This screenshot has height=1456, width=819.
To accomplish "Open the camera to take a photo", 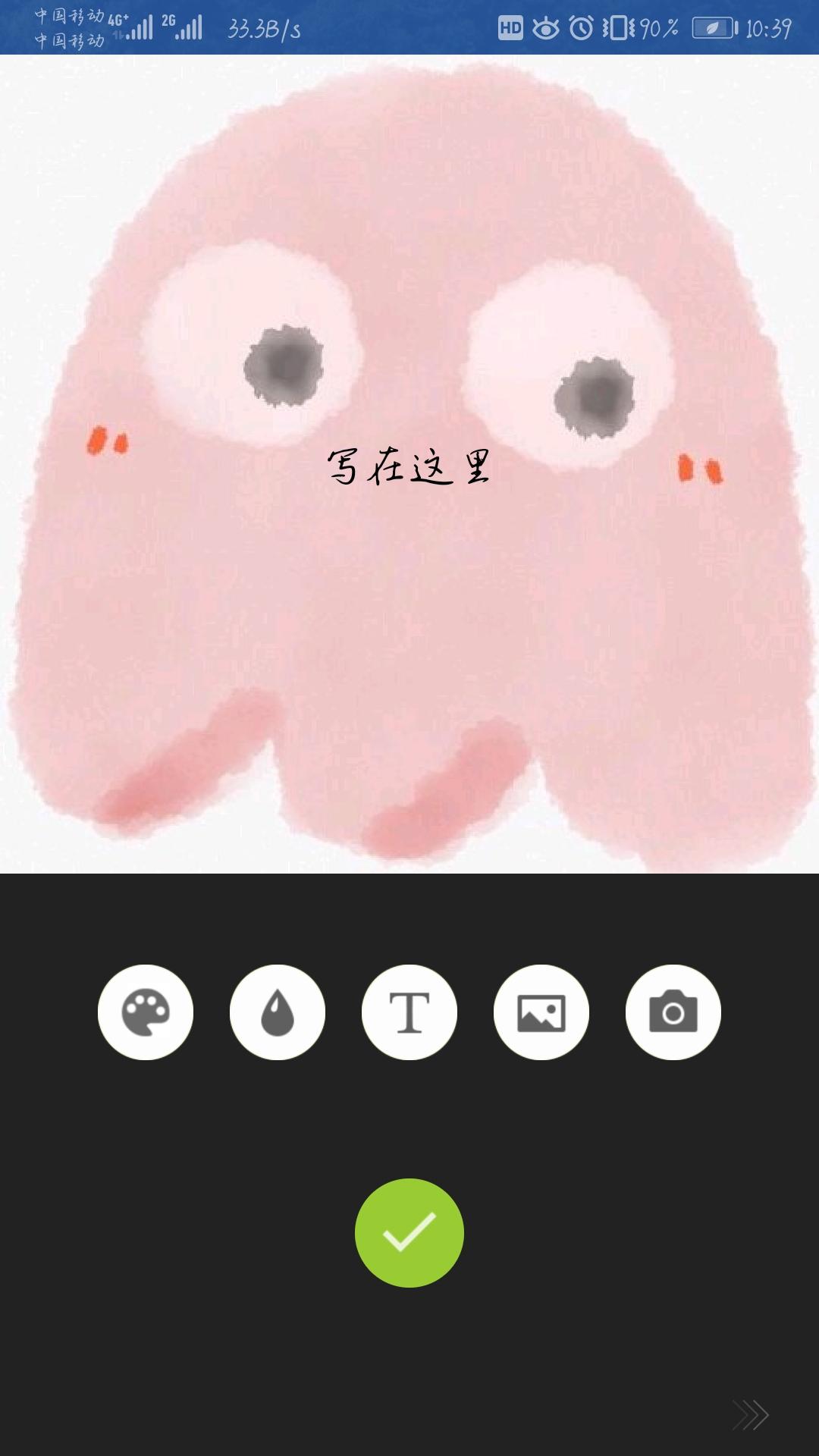I will click(673, 1012).
